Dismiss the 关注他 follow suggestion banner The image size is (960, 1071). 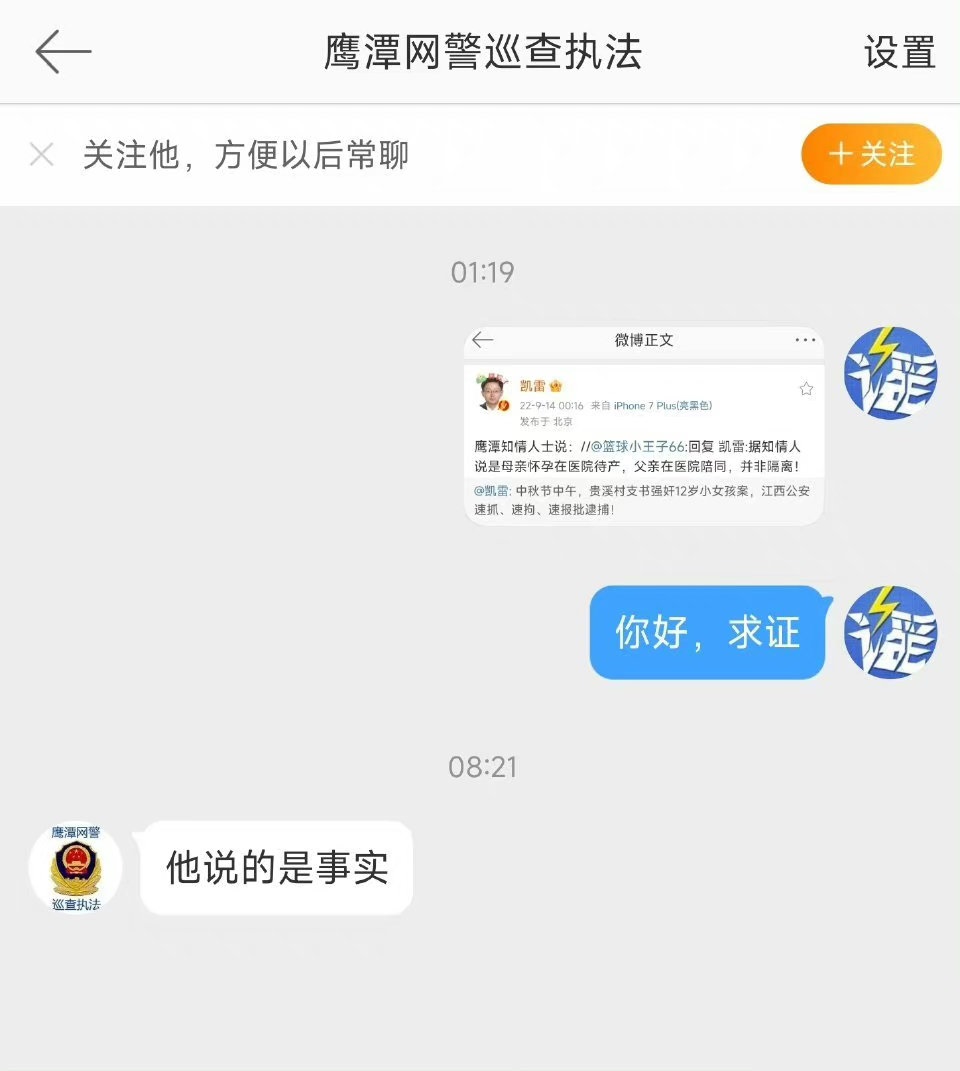41,155
